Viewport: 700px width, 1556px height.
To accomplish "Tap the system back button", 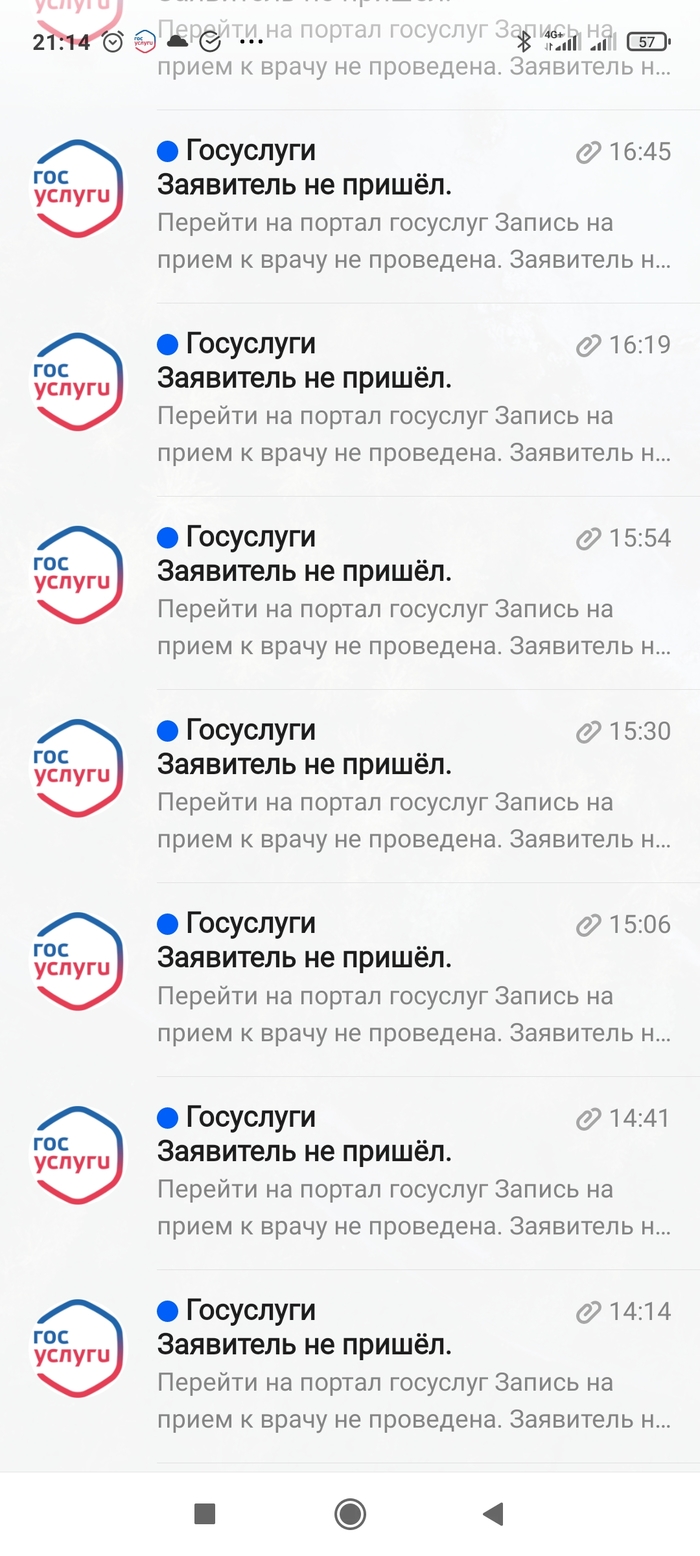I will pos(493,1514).
